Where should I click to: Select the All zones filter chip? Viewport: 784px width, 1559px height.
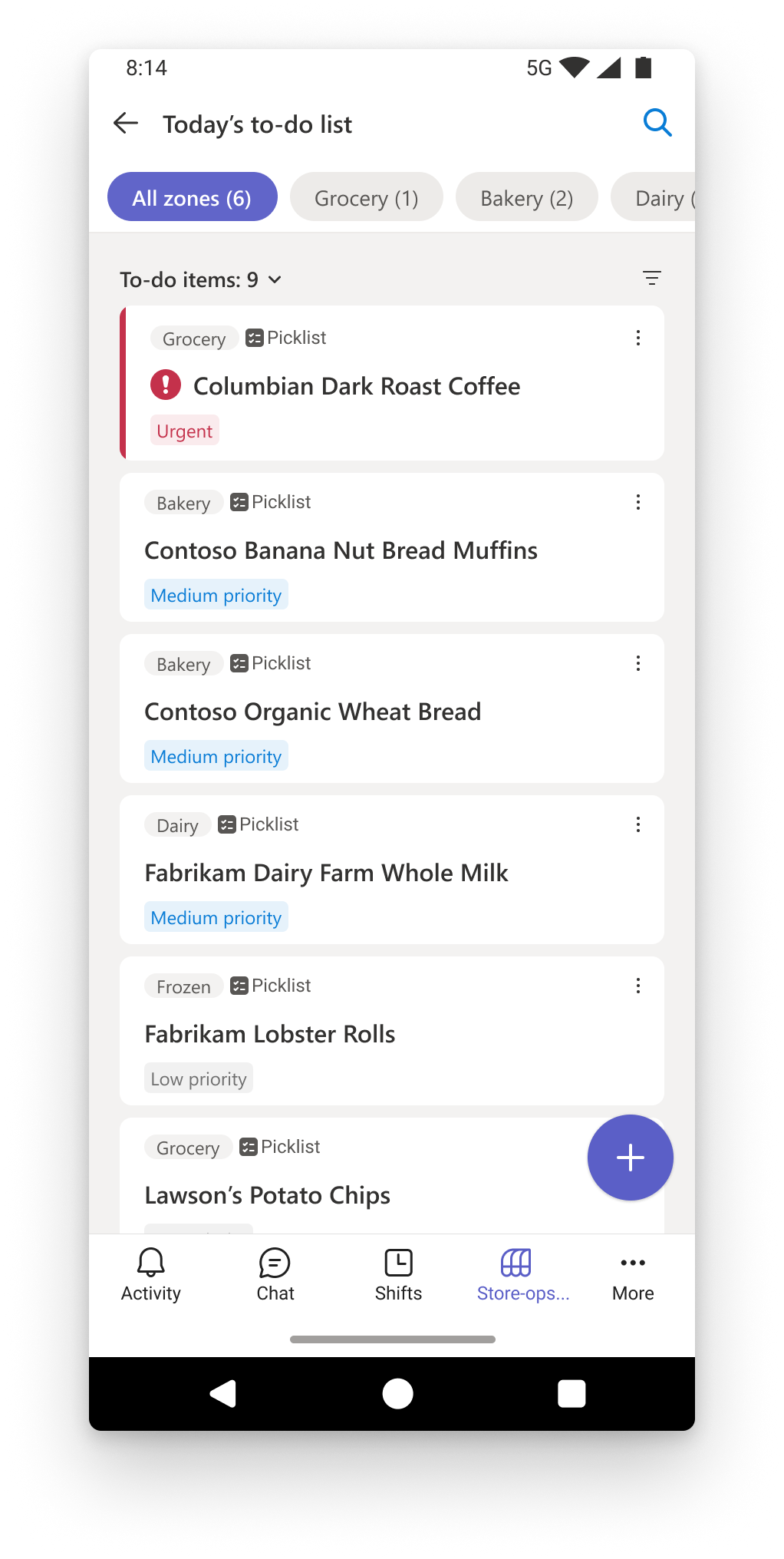point(192,197)
